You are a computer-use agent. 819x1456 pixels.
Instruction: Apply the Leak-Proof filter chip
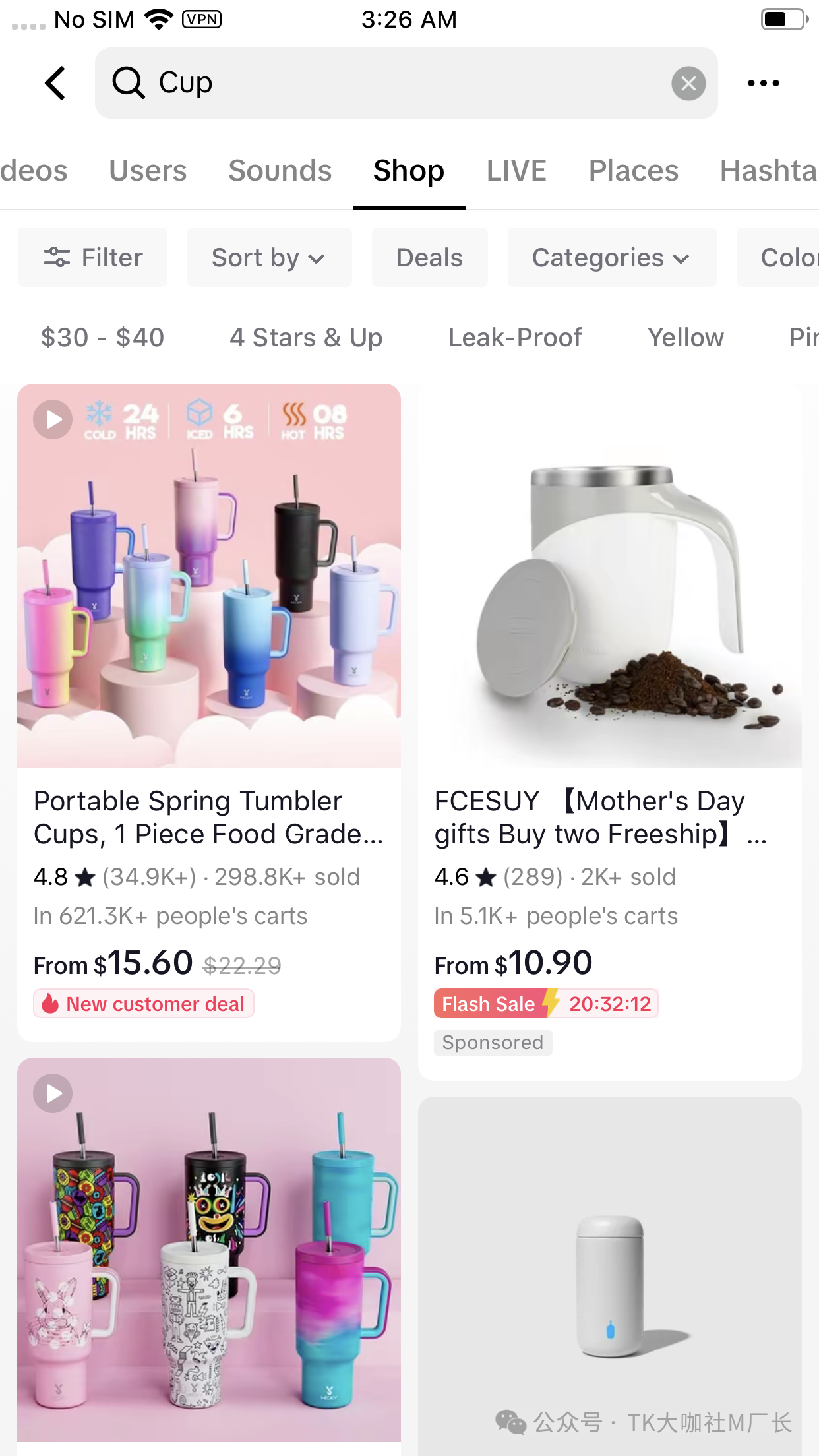click(x=515, y=338)
